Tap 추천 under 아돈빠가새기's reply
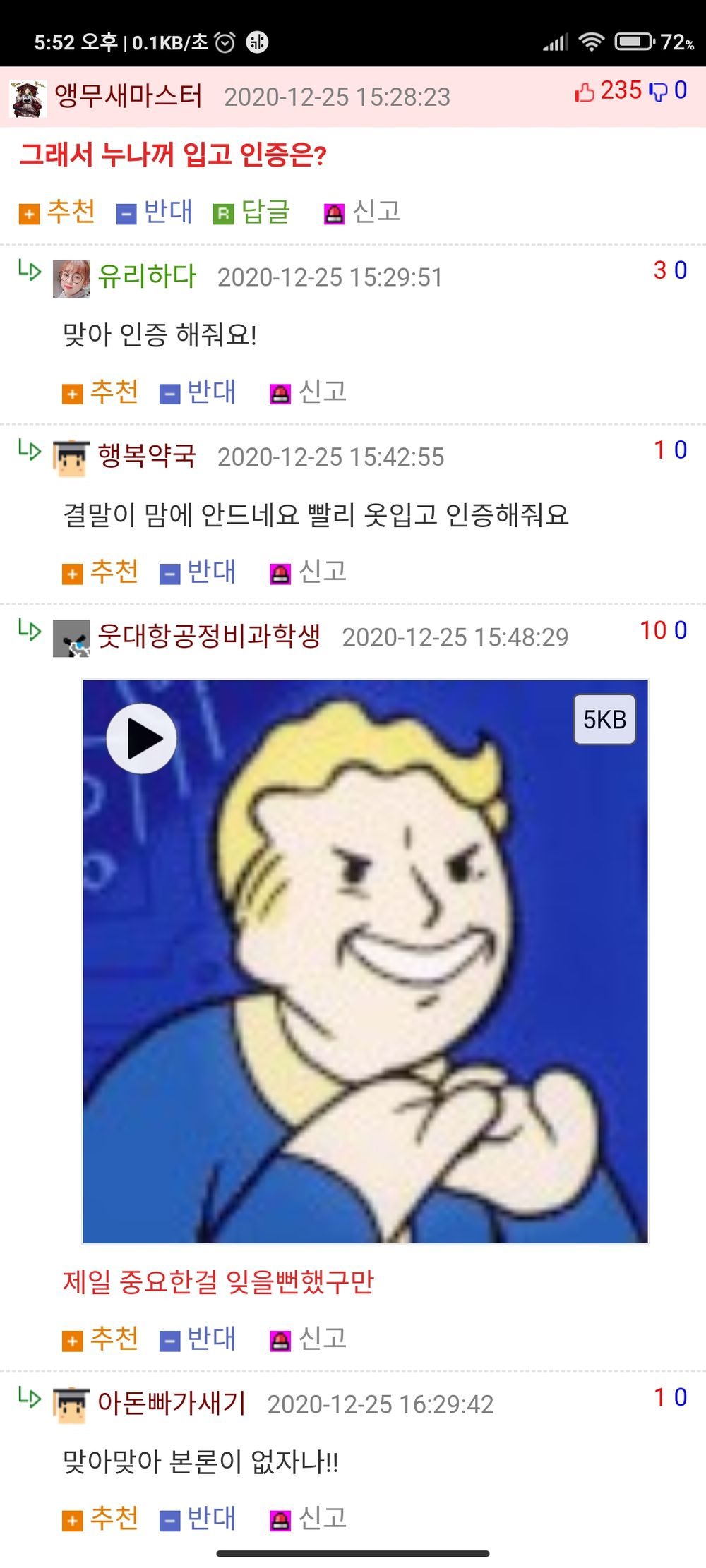Viewport: 706px width, 1568px height. [101, 1518]
